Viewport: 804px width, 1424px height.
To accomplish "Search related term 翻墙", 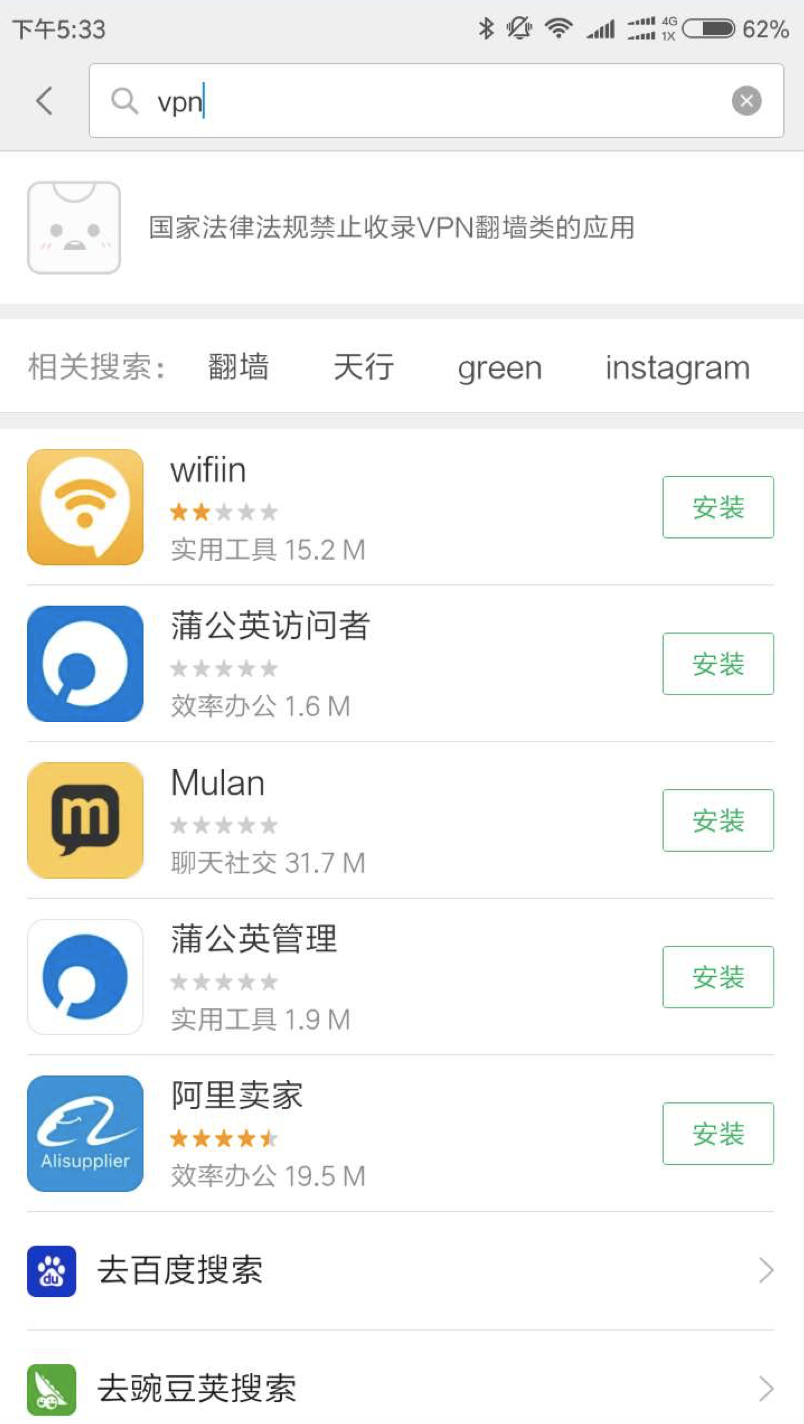I will 238,367.
